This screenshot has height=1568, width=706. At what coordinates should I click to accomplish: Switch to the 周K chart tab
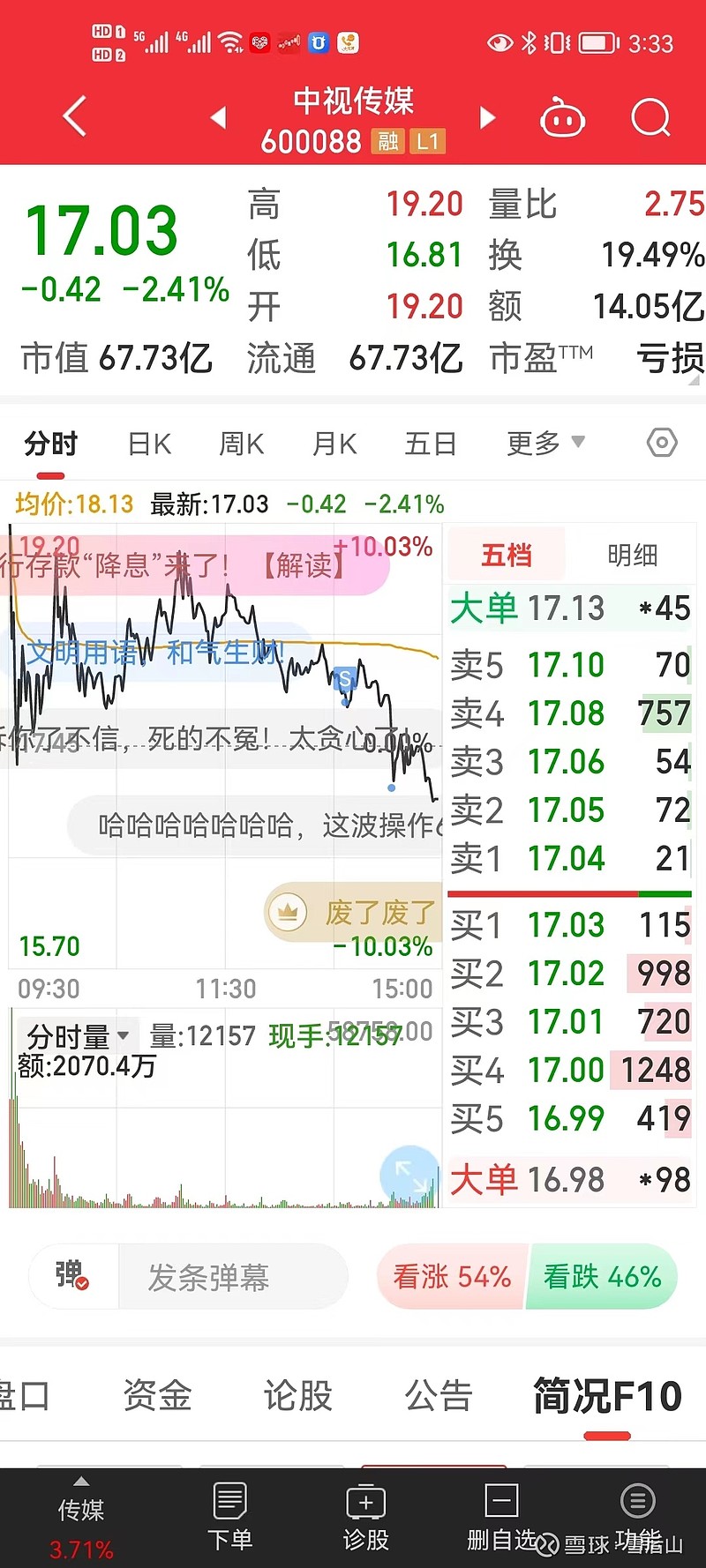coord(242,444)
